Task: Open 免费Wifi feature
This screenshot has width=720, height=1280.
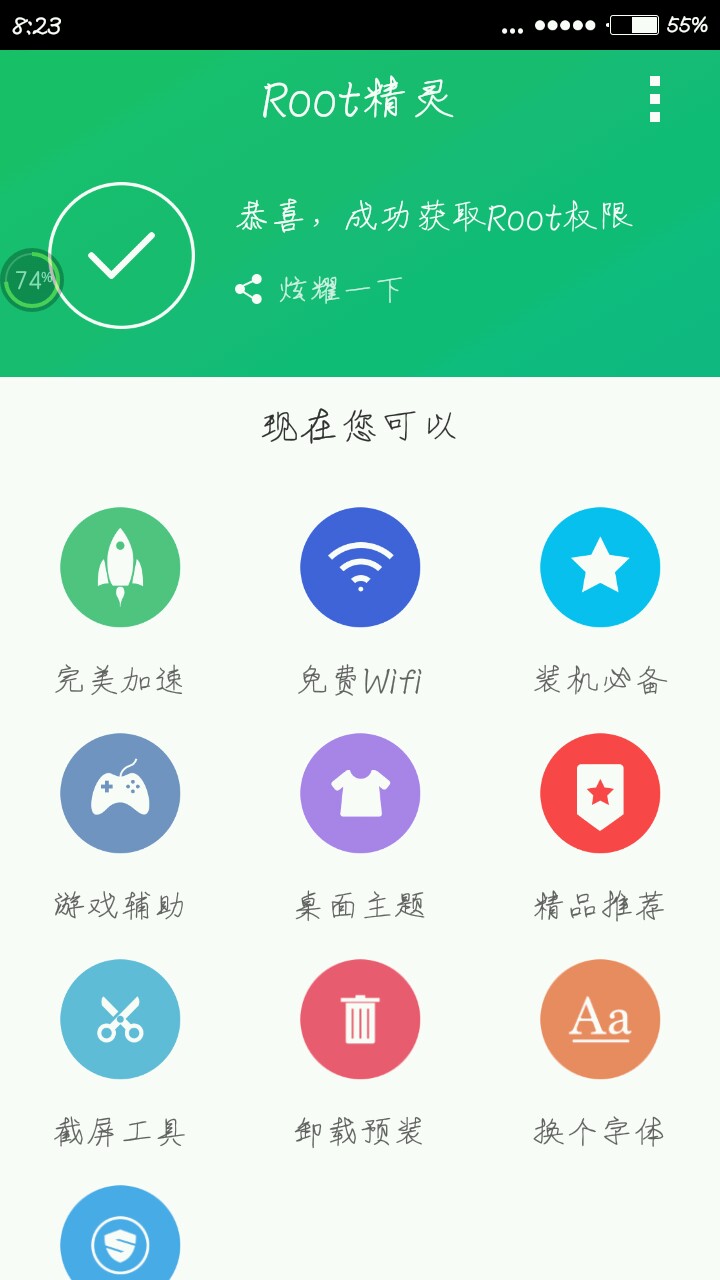Action: click(x=360, y=567)
